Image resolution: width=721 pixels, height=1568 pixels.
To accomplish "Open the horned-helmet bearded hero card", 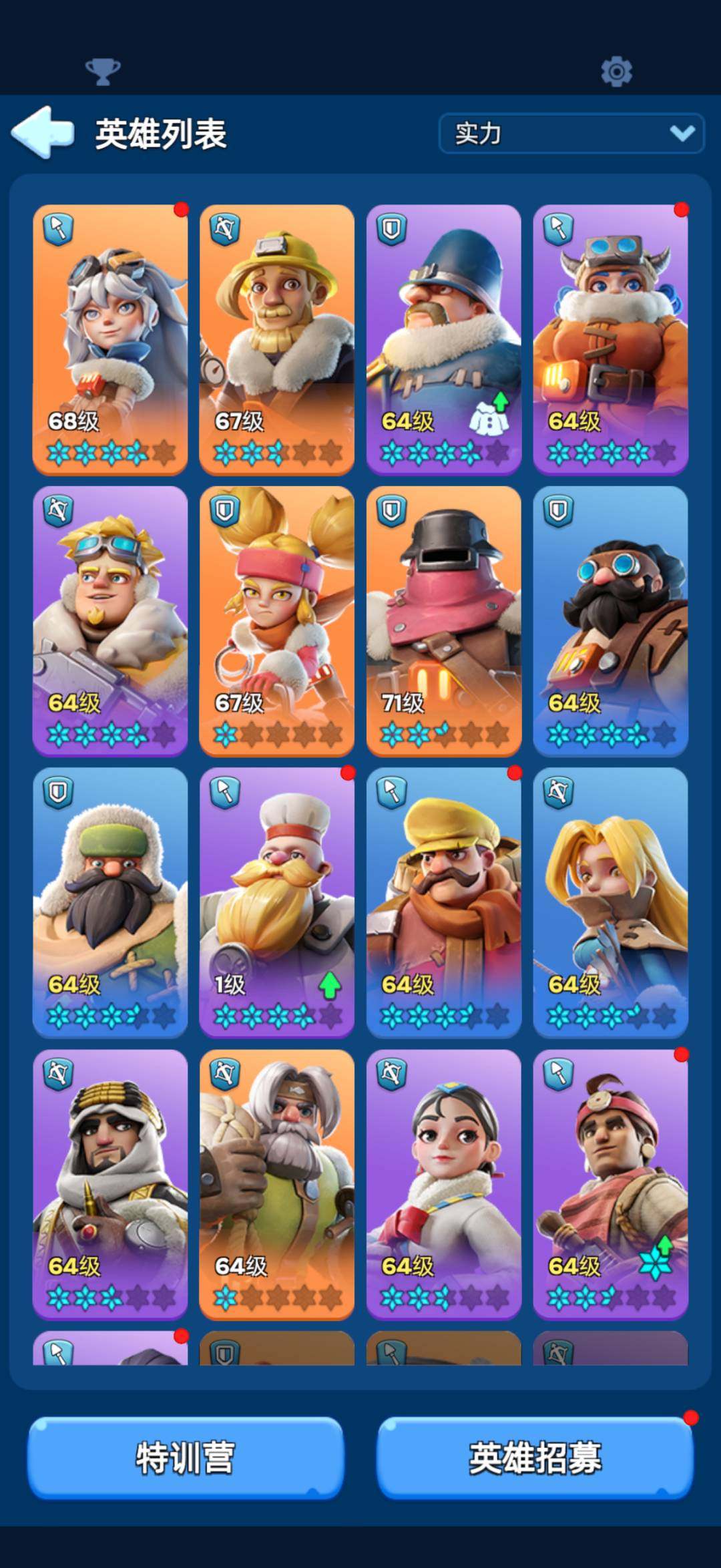I will tap(611, 340).
